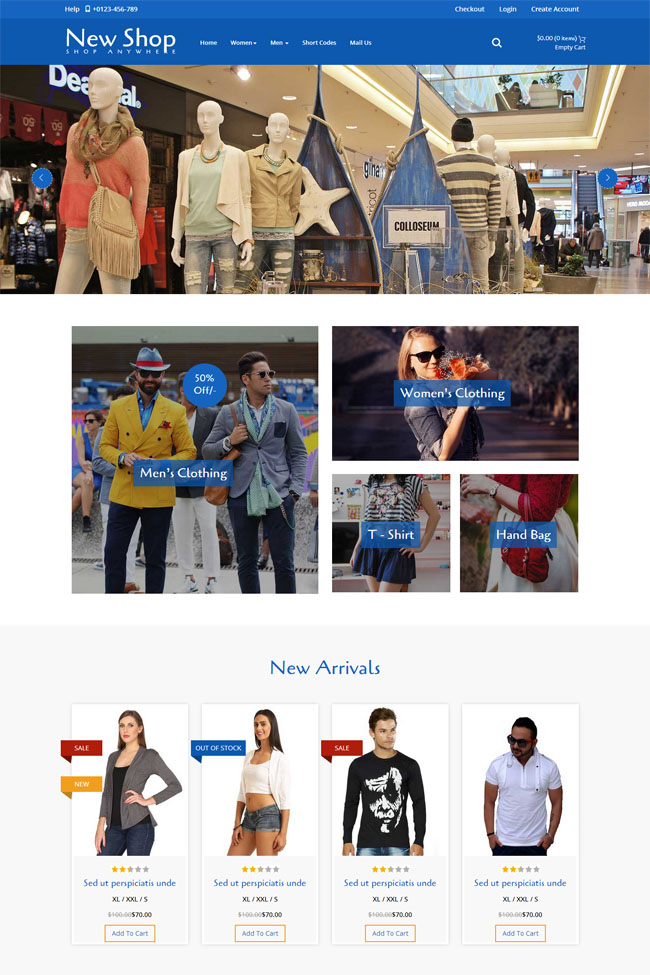Open the Mail Us page
The image size is (650, 975).
click(360, 43)
